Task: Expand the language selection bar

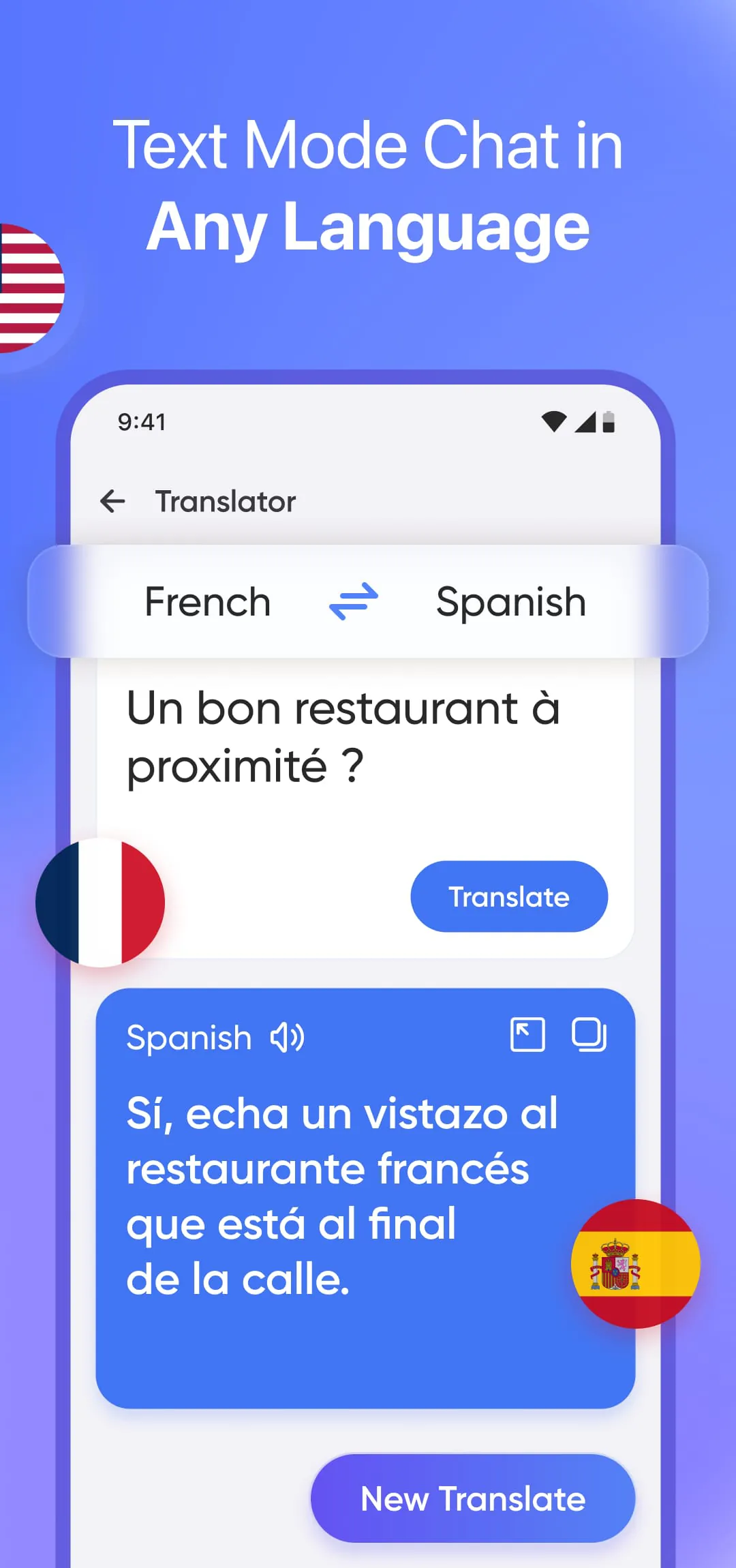Action: pyautogui.click(x=368, y=602)
